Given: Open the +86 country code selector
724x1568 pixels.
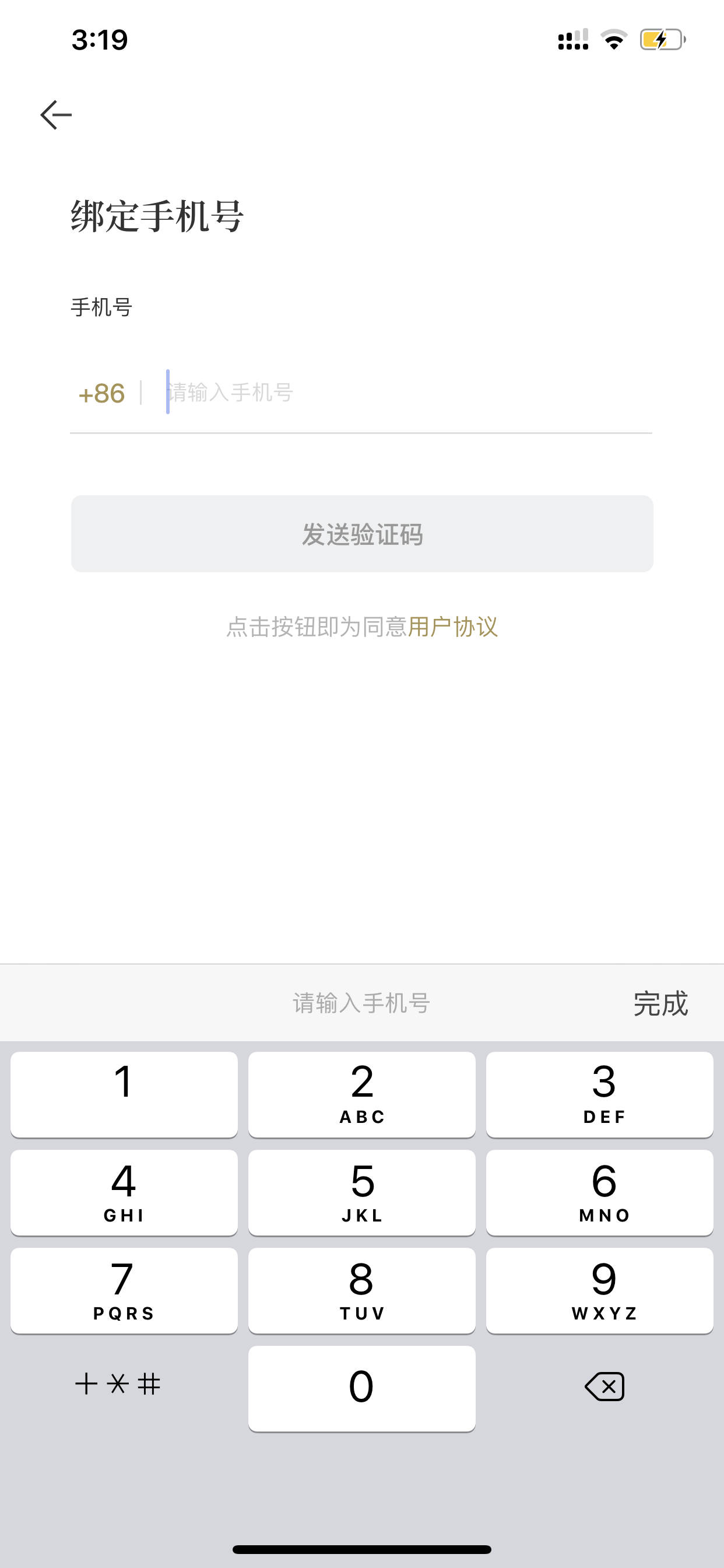Looking at the screenshot, I should [x=101, y=393].
